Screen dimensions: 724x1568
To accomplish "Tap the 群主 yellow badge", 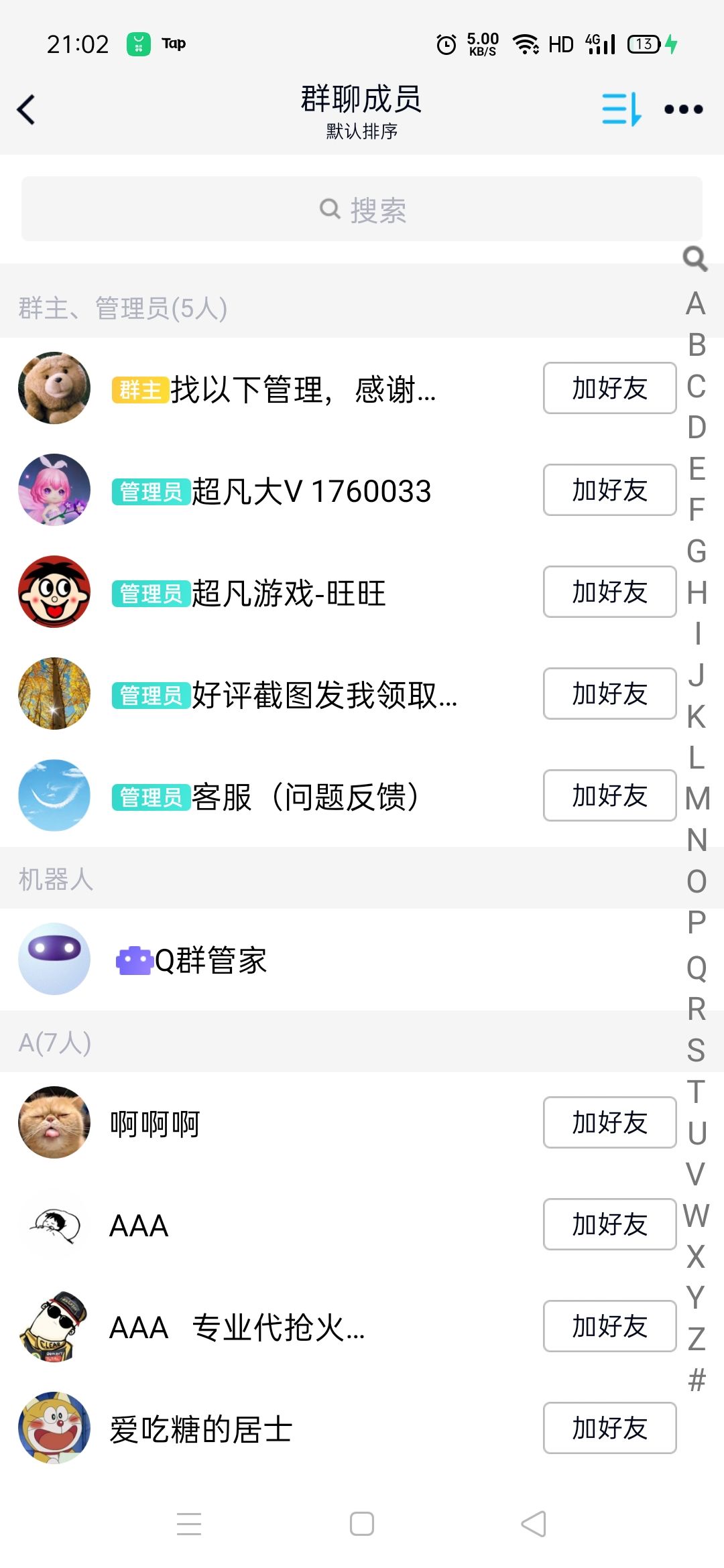I will (x=139, y=387).
